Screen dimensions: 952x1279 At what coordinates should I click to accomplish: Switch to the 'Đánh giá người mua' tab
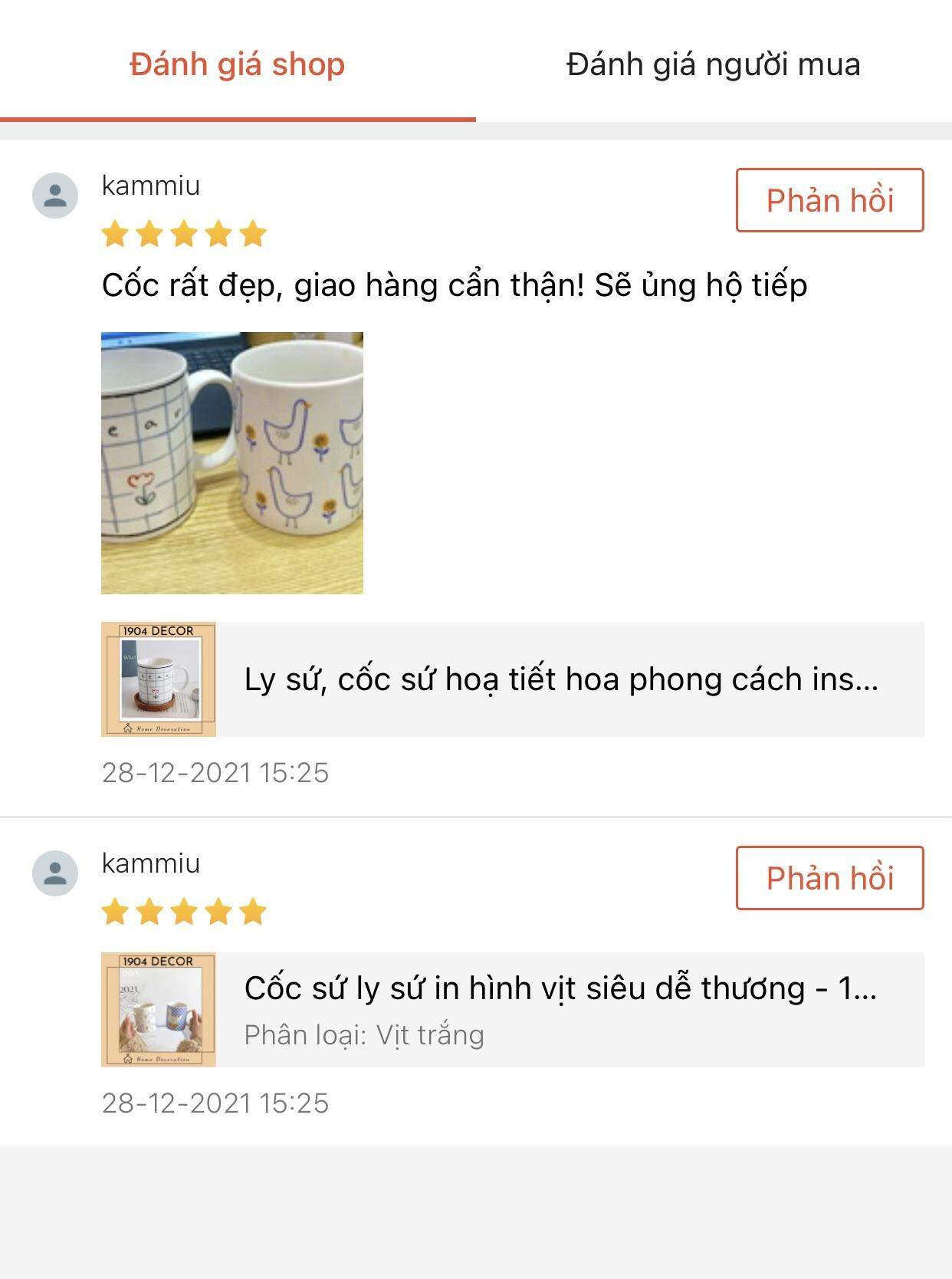(x=714, y=65)
